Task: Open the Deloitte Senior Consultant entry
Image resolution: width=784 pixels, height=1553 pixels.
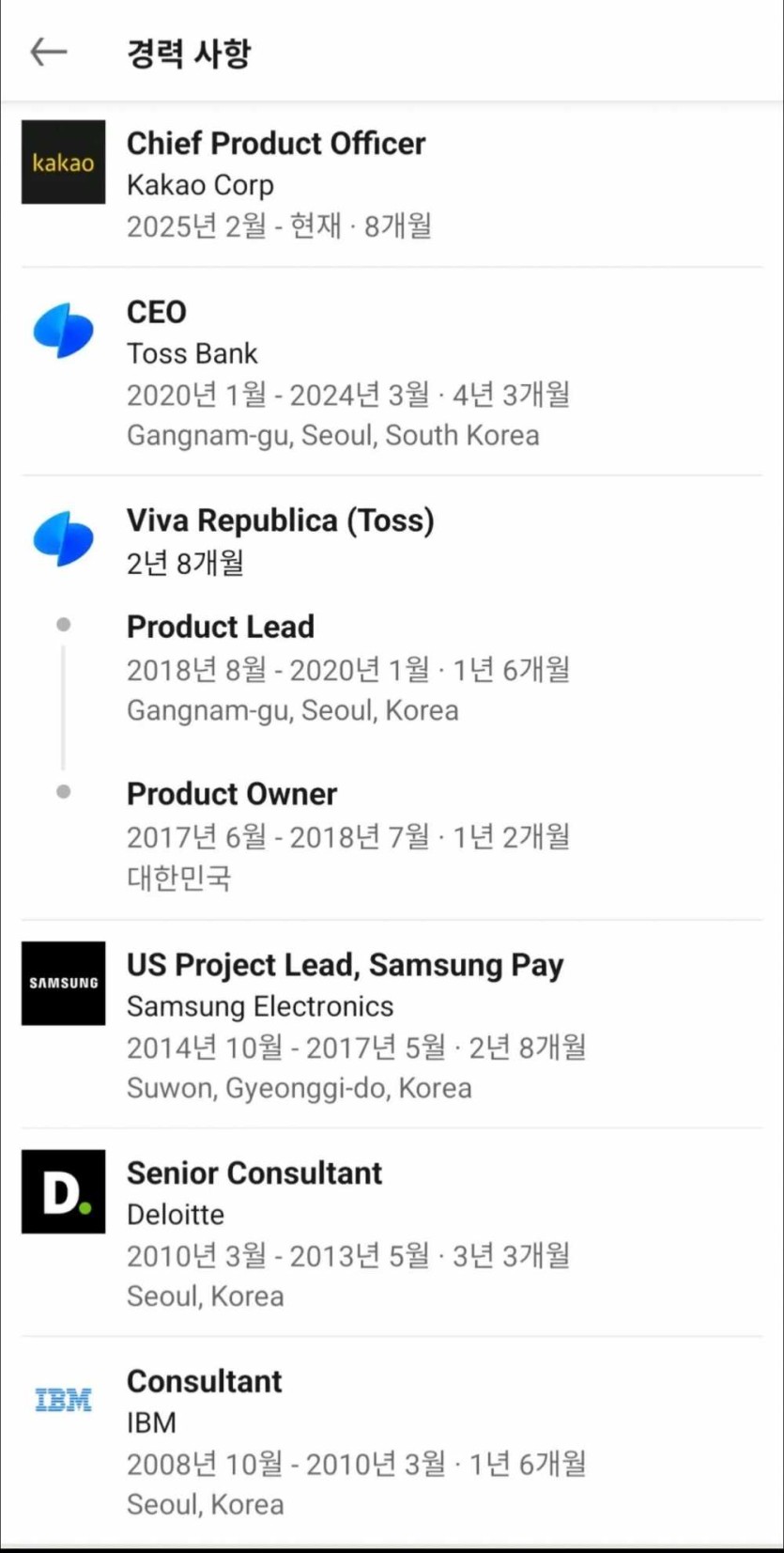Action: point(254,1173)
